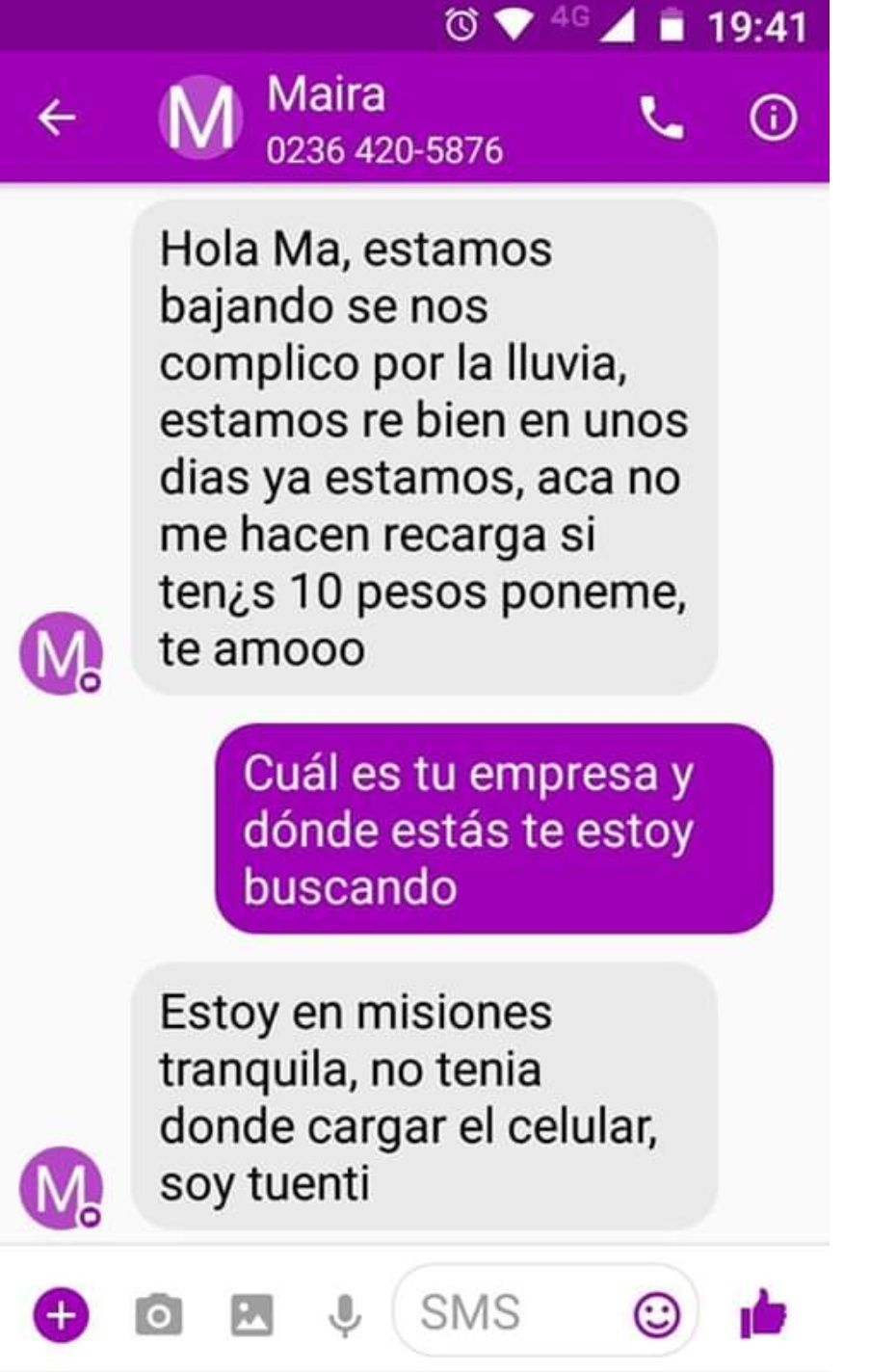The height and width of the screenshot is (1372, 870).
Task: Record a voice message with the microphone
Action: [344, 1315]
